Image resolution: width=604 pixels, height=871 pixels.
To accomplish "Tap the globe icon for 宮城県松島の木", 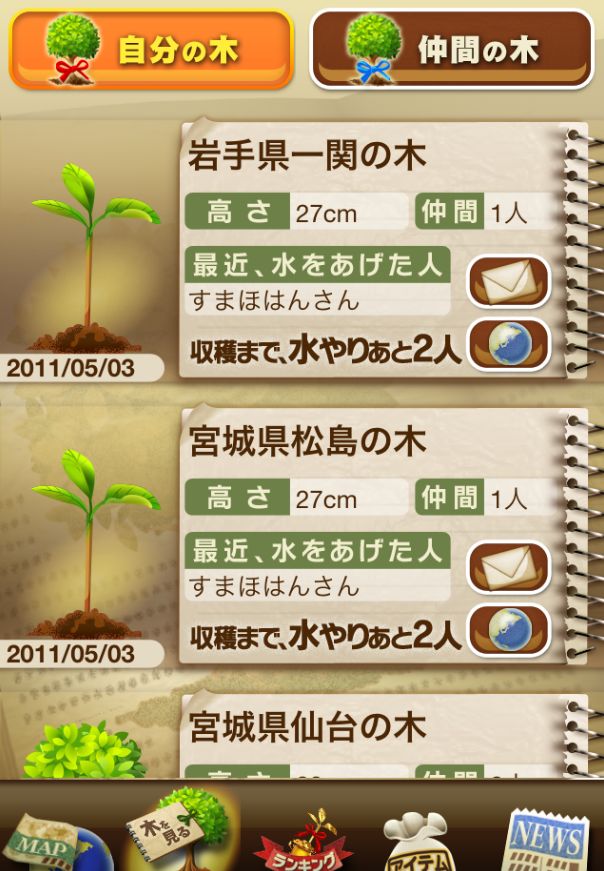I will (x=508, y=631).
